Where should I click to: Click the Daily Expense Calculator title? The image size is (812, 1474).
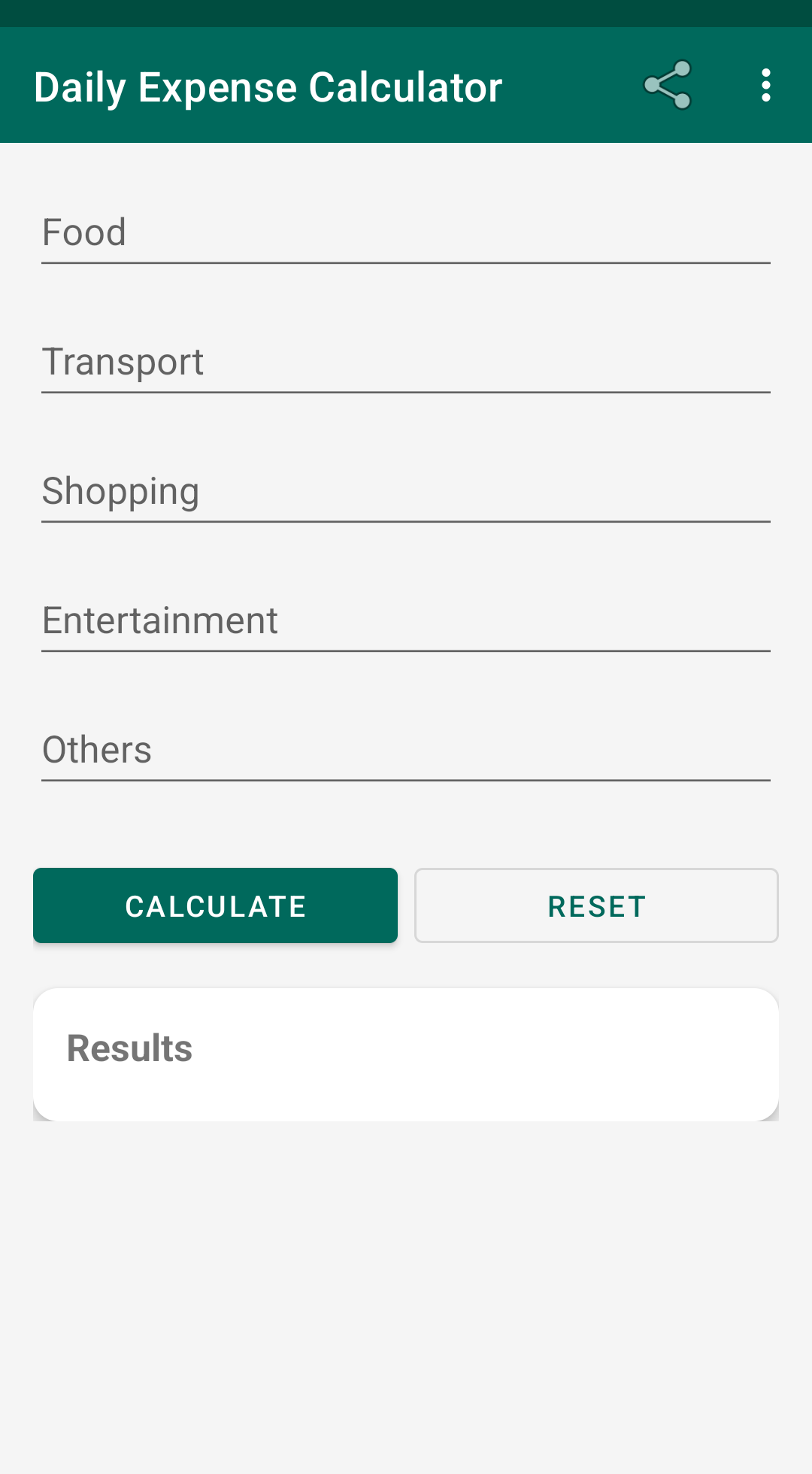click(268, 85)
